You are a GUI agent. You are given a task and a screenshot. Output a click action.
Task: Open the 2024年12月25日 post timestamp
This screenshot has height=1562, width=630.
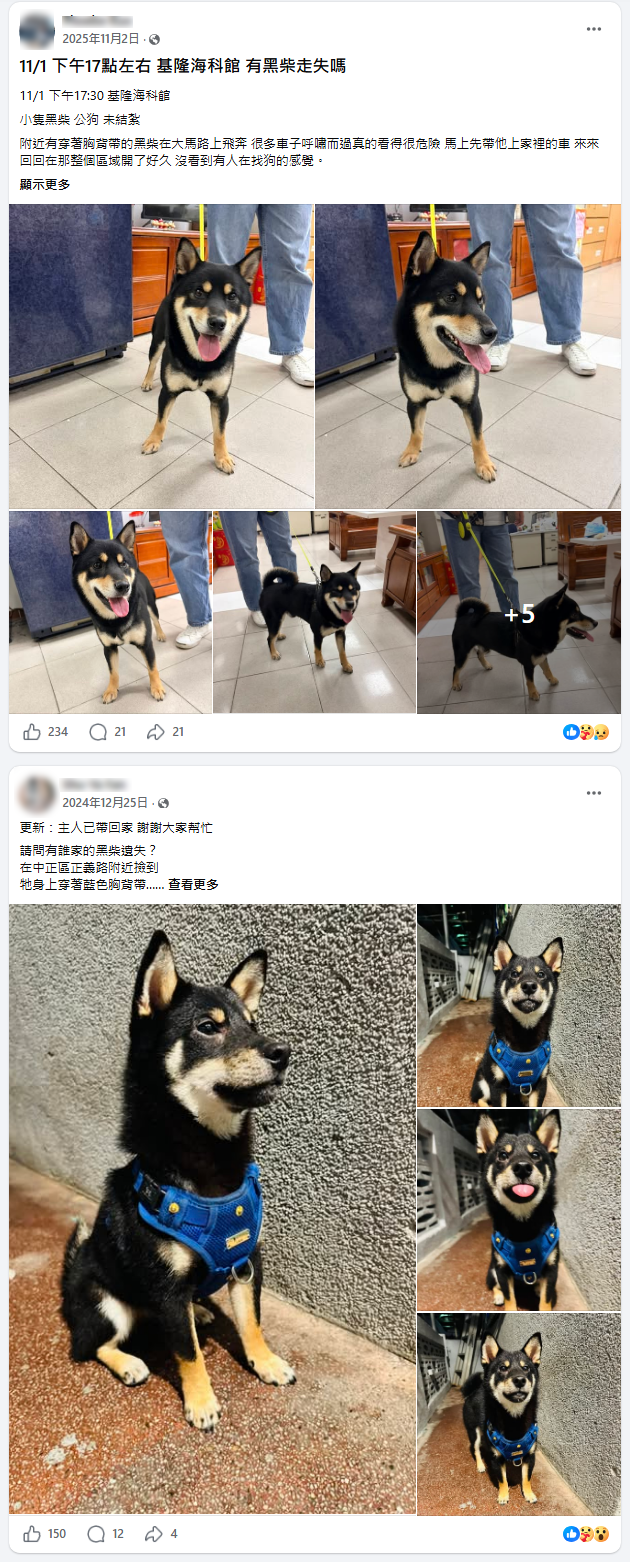click(103, 802)
